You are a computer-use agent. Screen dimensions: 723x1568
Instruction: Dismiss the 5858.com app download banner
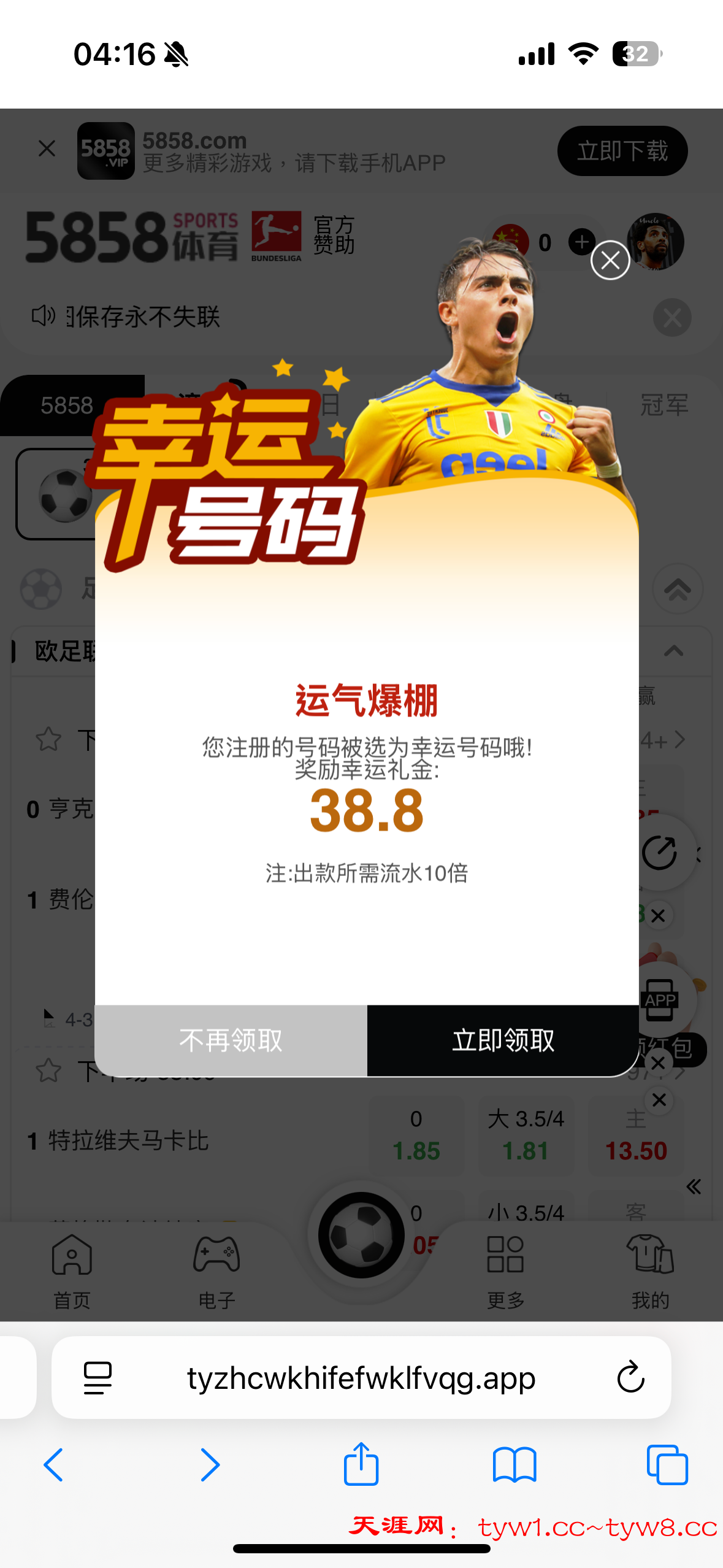click(x=47, y=148)
